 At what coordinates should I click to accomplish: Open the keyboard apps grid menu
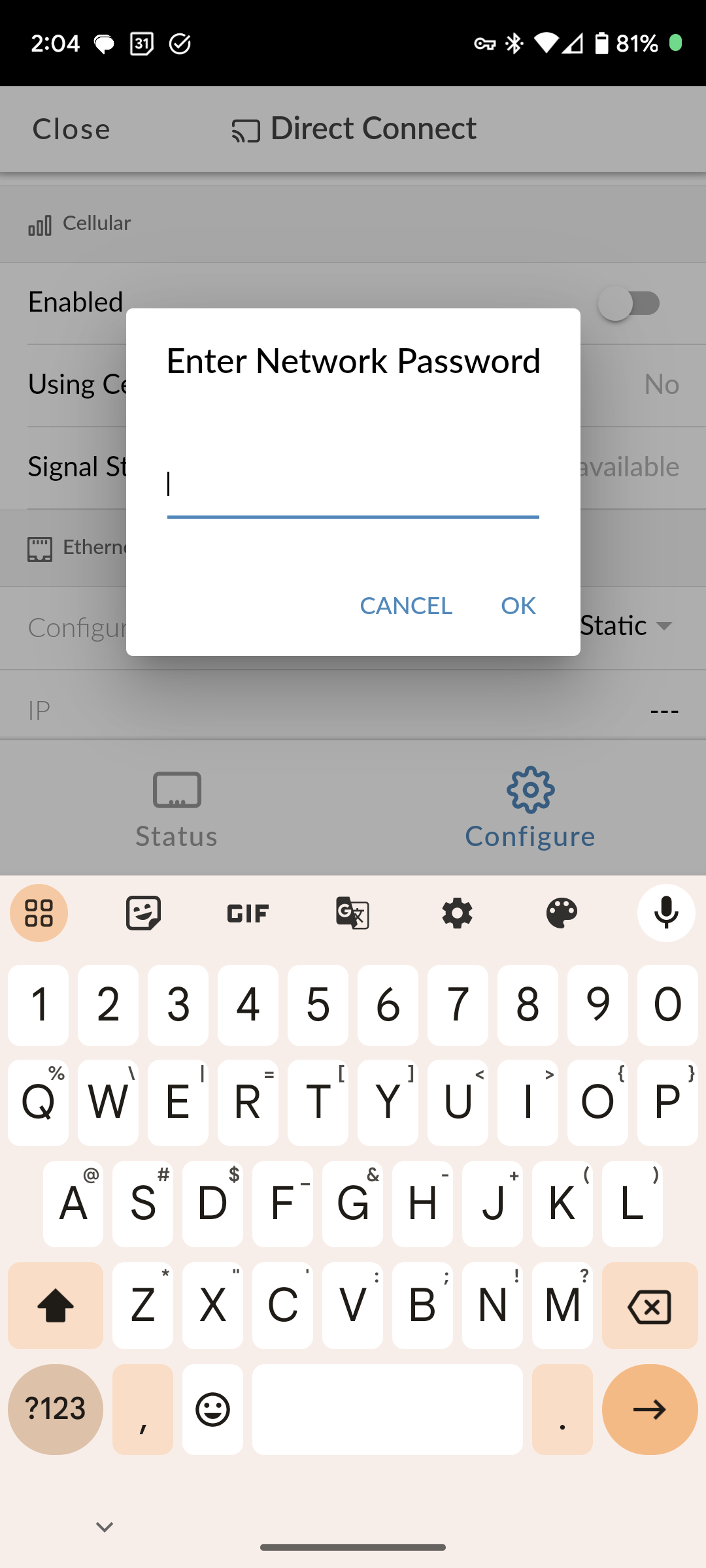click(x=39, y=913)
